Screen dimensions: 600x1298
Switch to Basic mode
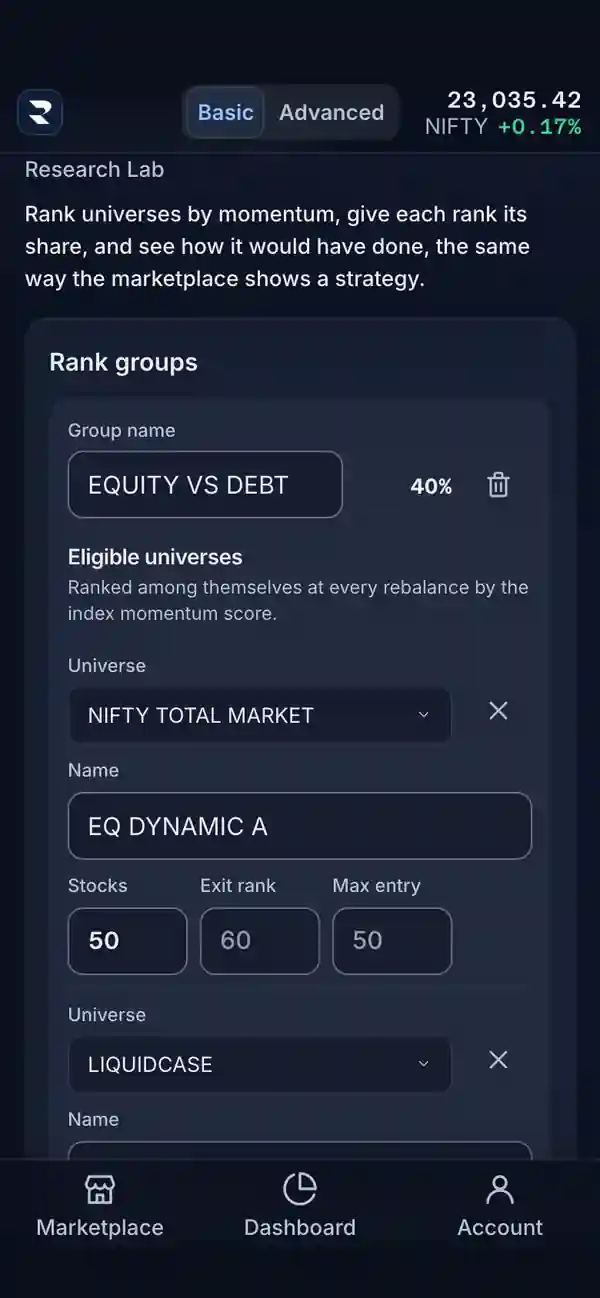225,112
